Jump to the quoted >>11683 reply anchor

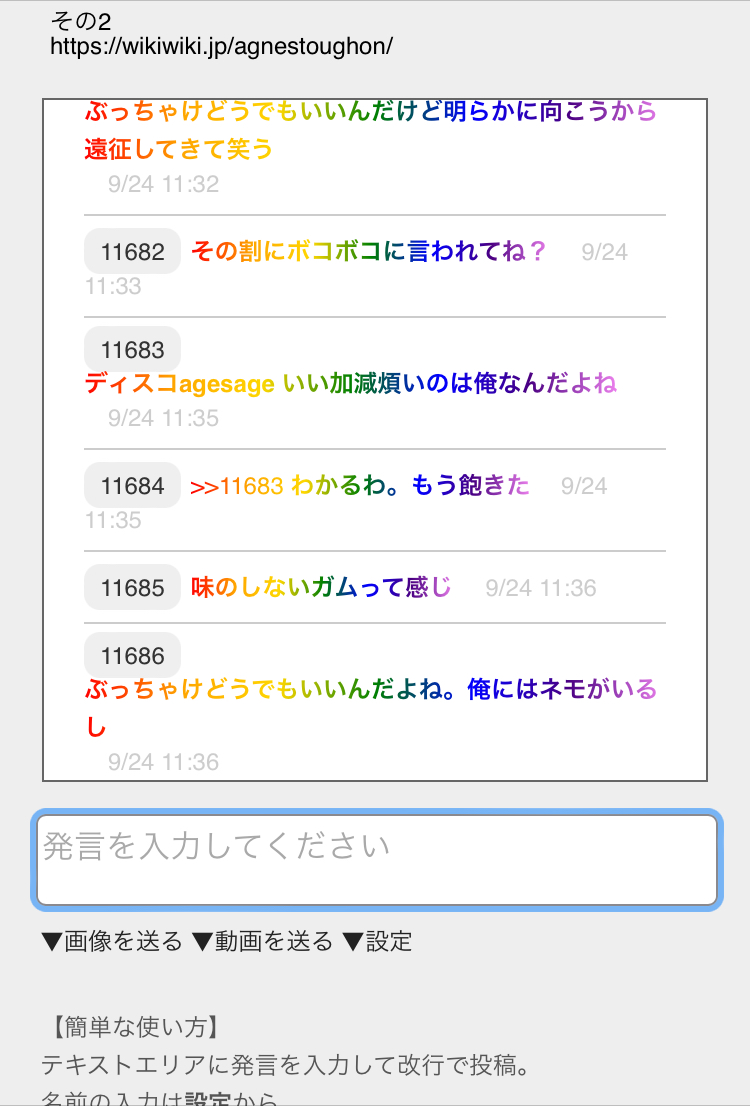click(237, 486)
